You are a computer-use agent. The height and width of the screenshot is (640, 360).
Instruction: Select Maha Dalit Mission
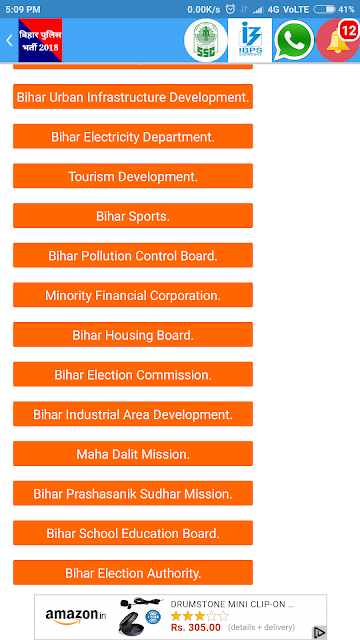(x=133, y=453)
